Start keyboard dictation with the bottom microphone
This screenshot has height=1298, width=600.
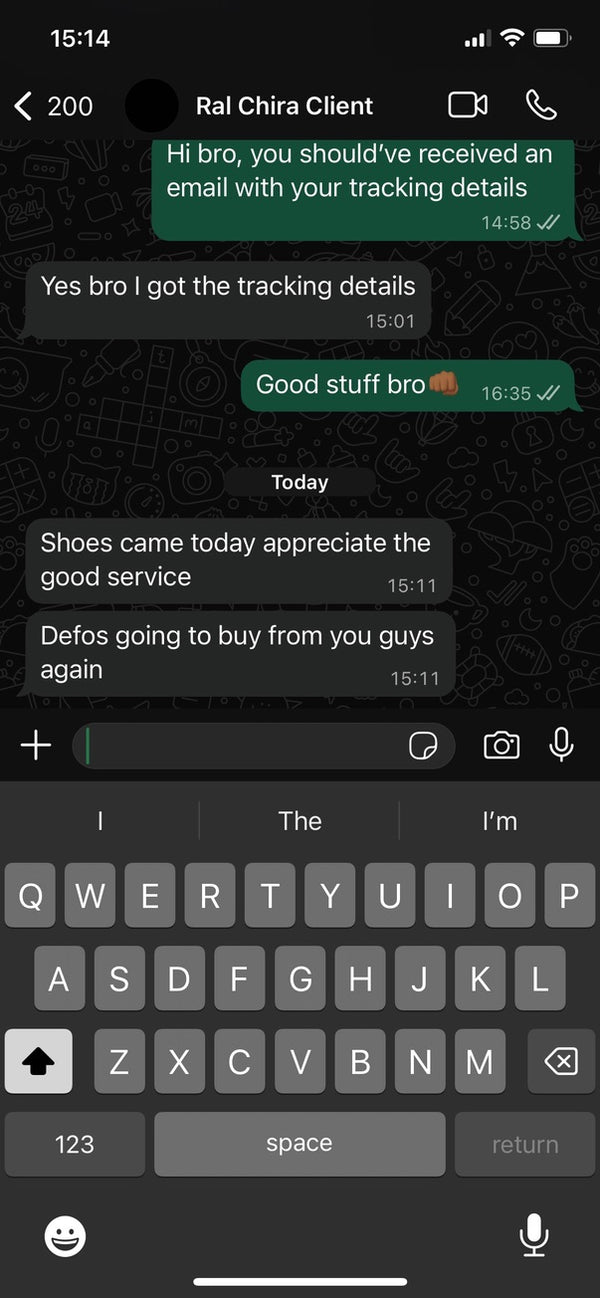[x=534, y=1236]
